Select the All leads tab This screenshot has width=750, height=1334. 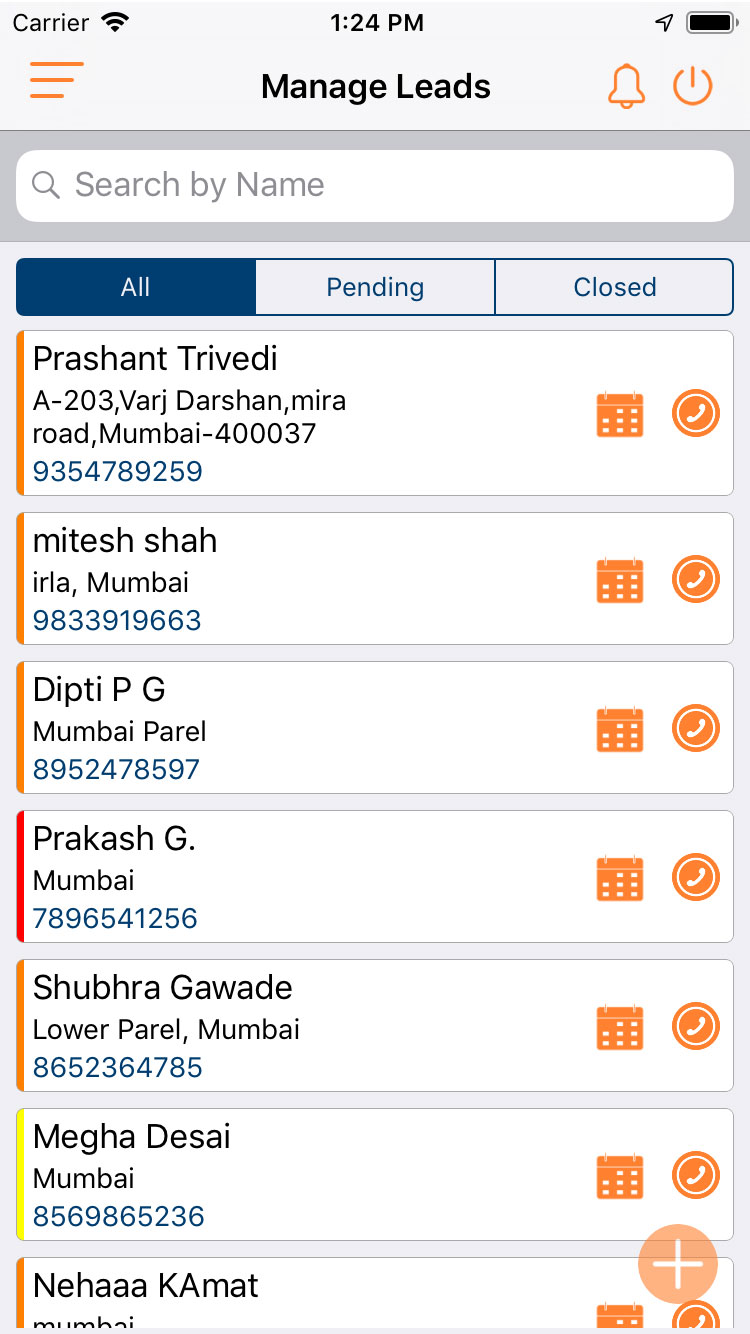(136, 287)
